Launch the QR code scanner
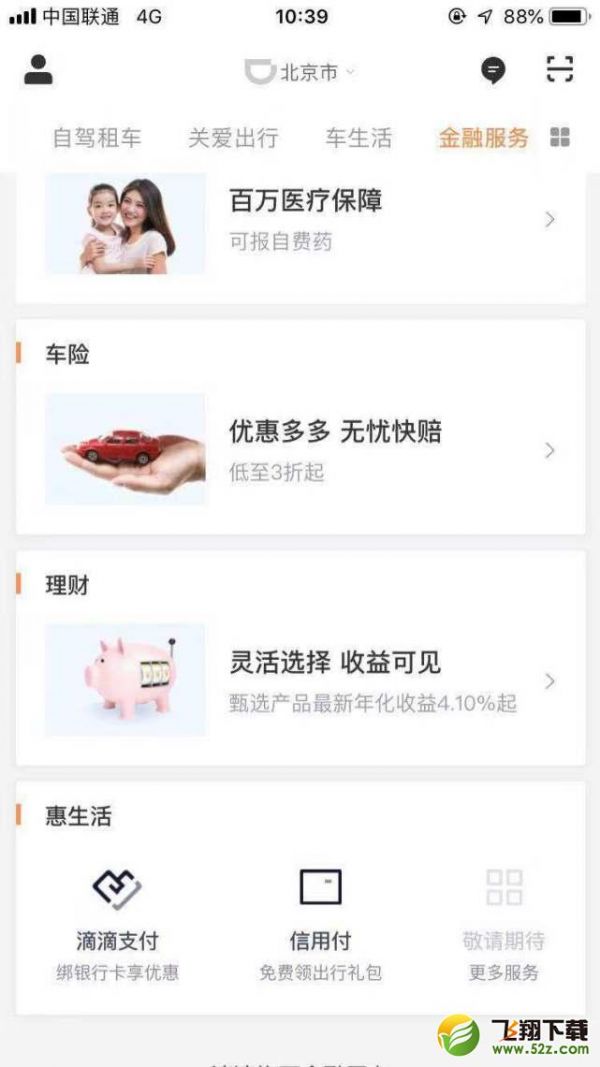This screenshot has width=600, height=1067. (x=560, y=70)
